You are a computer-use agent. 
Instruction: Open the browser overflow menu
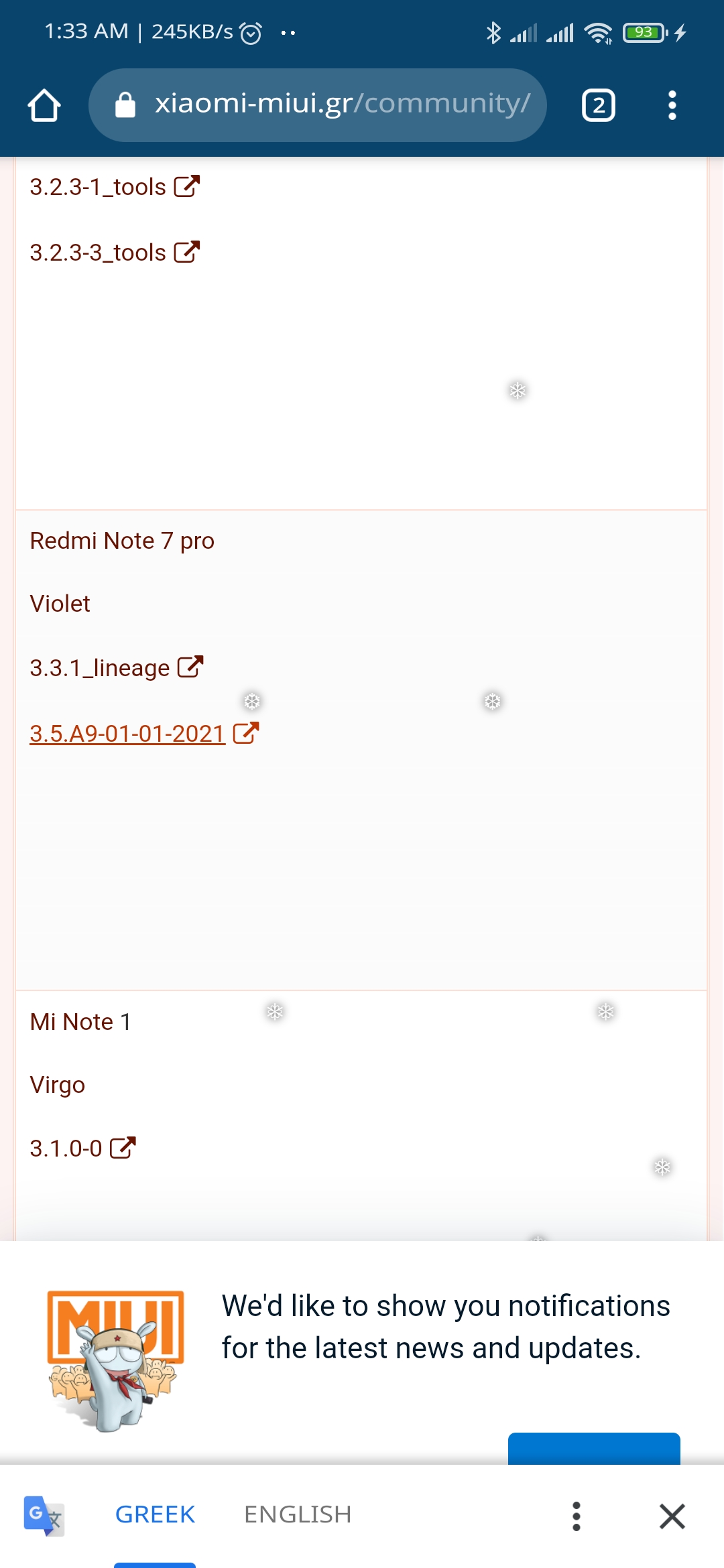pos(672,105)
